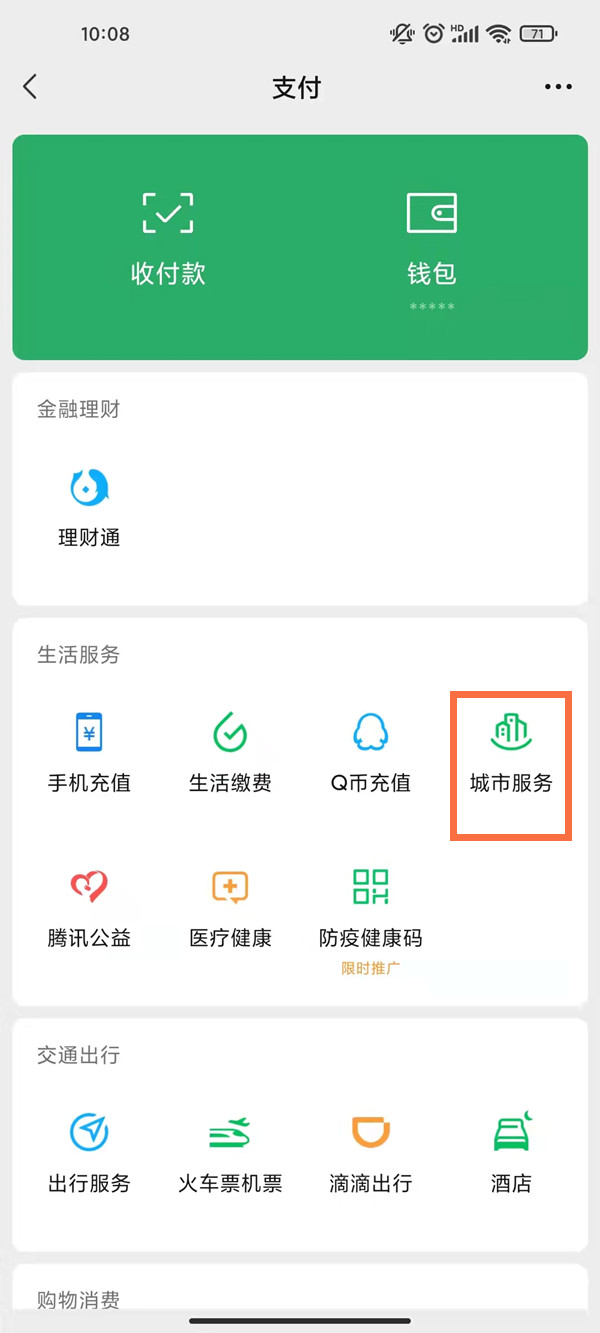Open 腾讯公益 charity
The width and height of the screenshot is (600, 1333).
[89, 907]
